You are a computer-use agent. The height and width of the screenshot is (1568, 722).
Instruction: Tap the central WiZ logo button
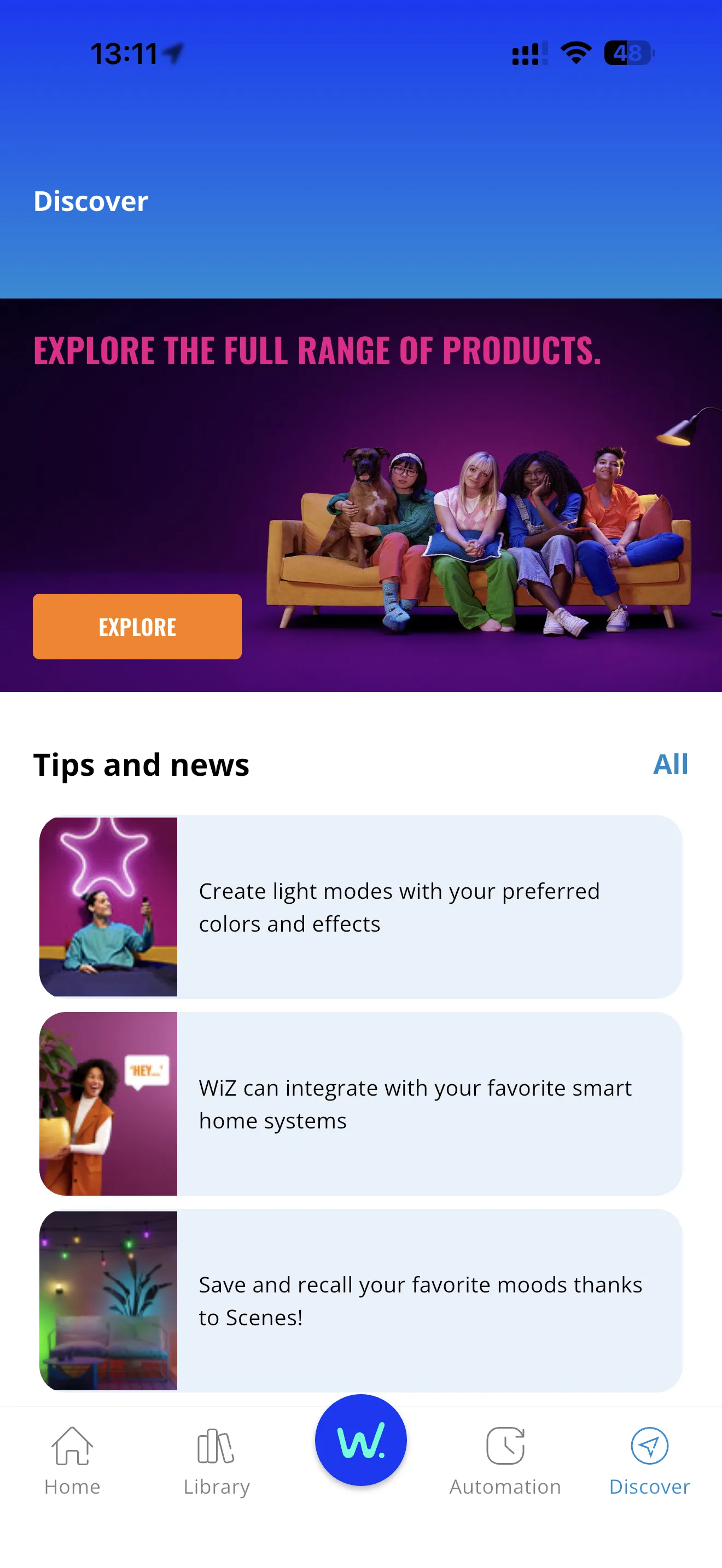tap(360, 1440)
